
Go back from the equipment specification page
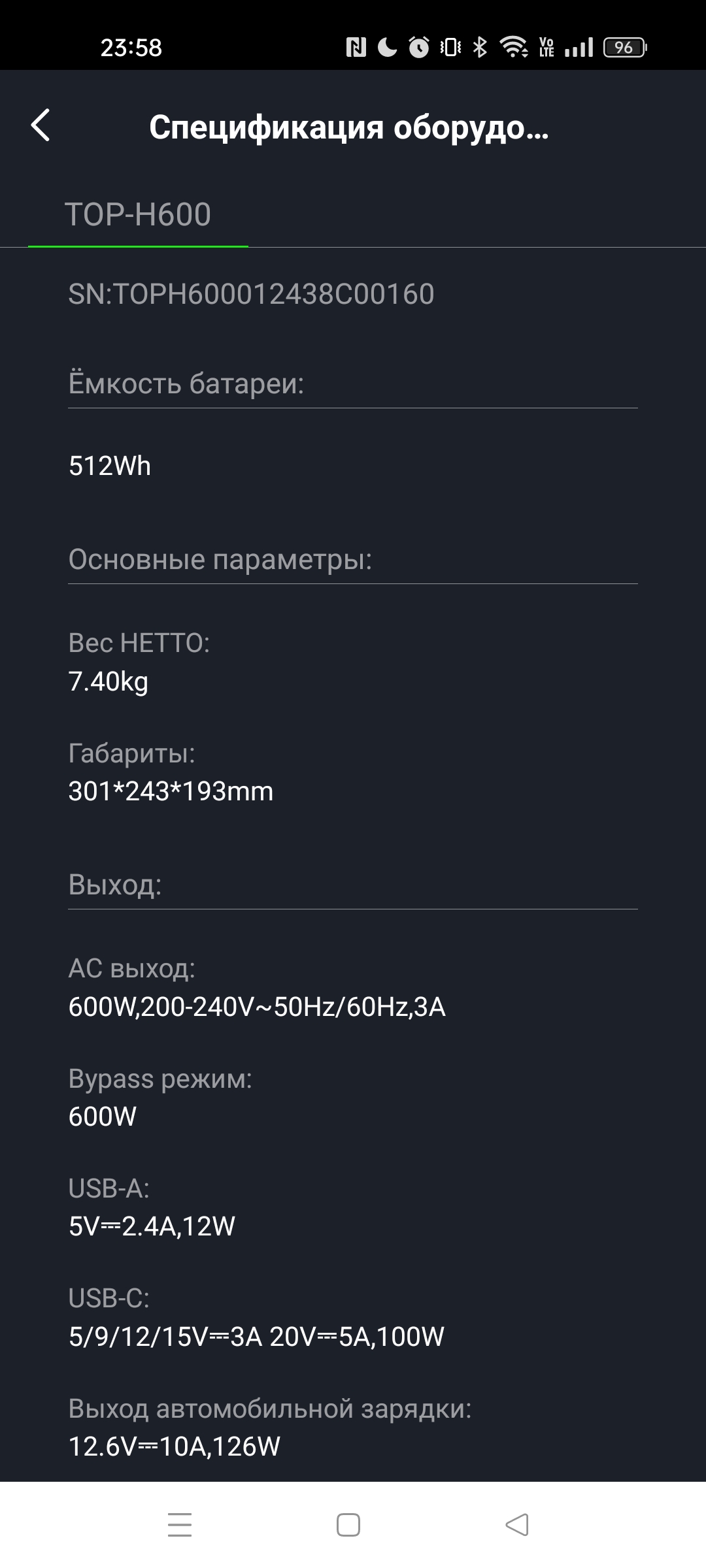tap(41, 125)
